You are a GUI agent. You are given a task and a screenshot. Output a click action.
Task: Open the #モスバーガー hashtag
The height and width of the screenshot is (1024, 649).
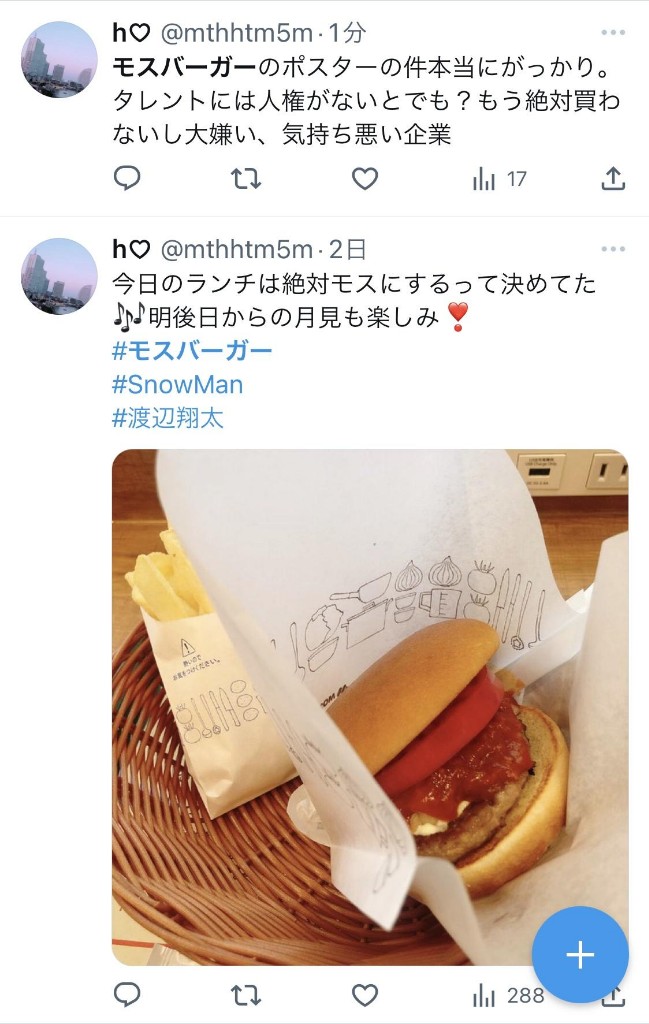(x=192, y=351)
